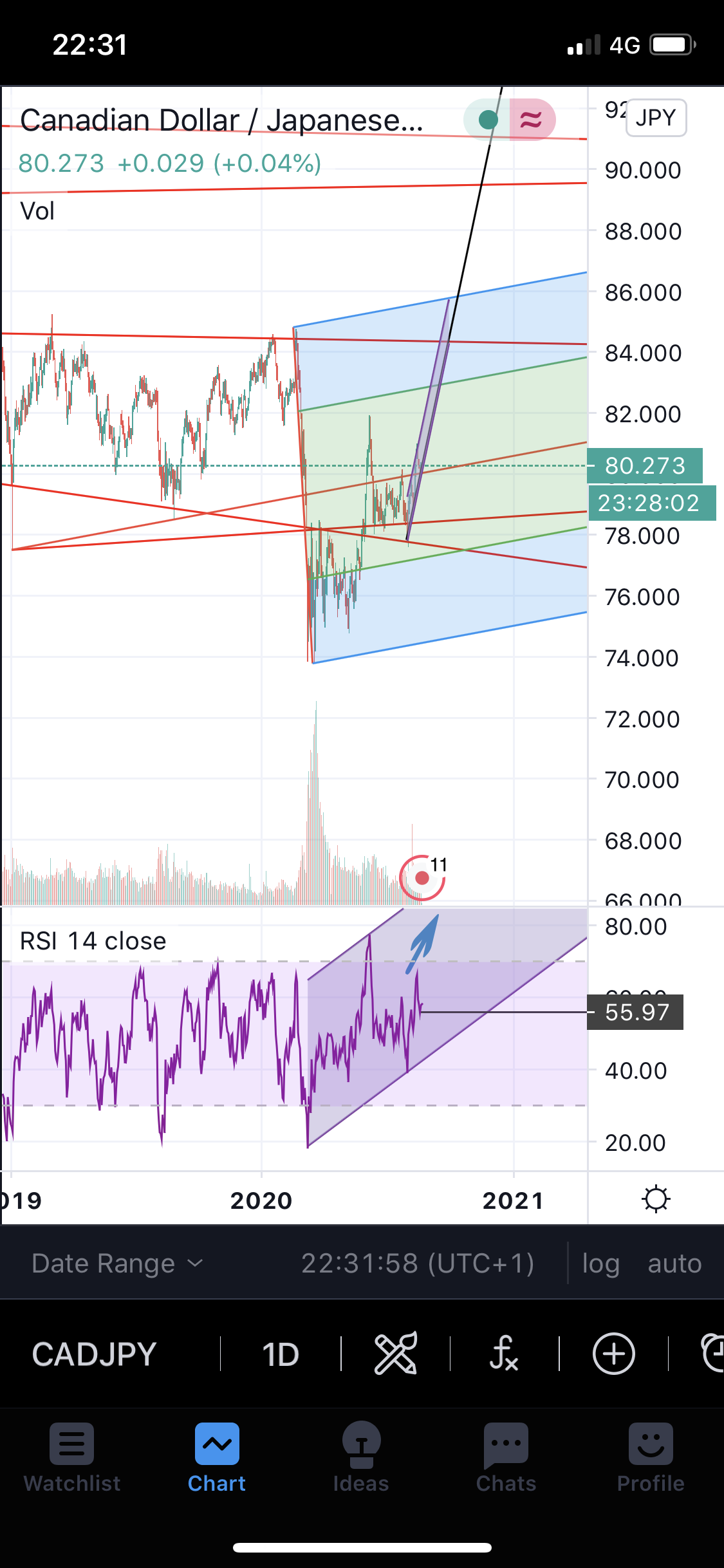Open RSI 14 close indicator settings
Viewport: 724px width, 1568px height.
point(93,941)
